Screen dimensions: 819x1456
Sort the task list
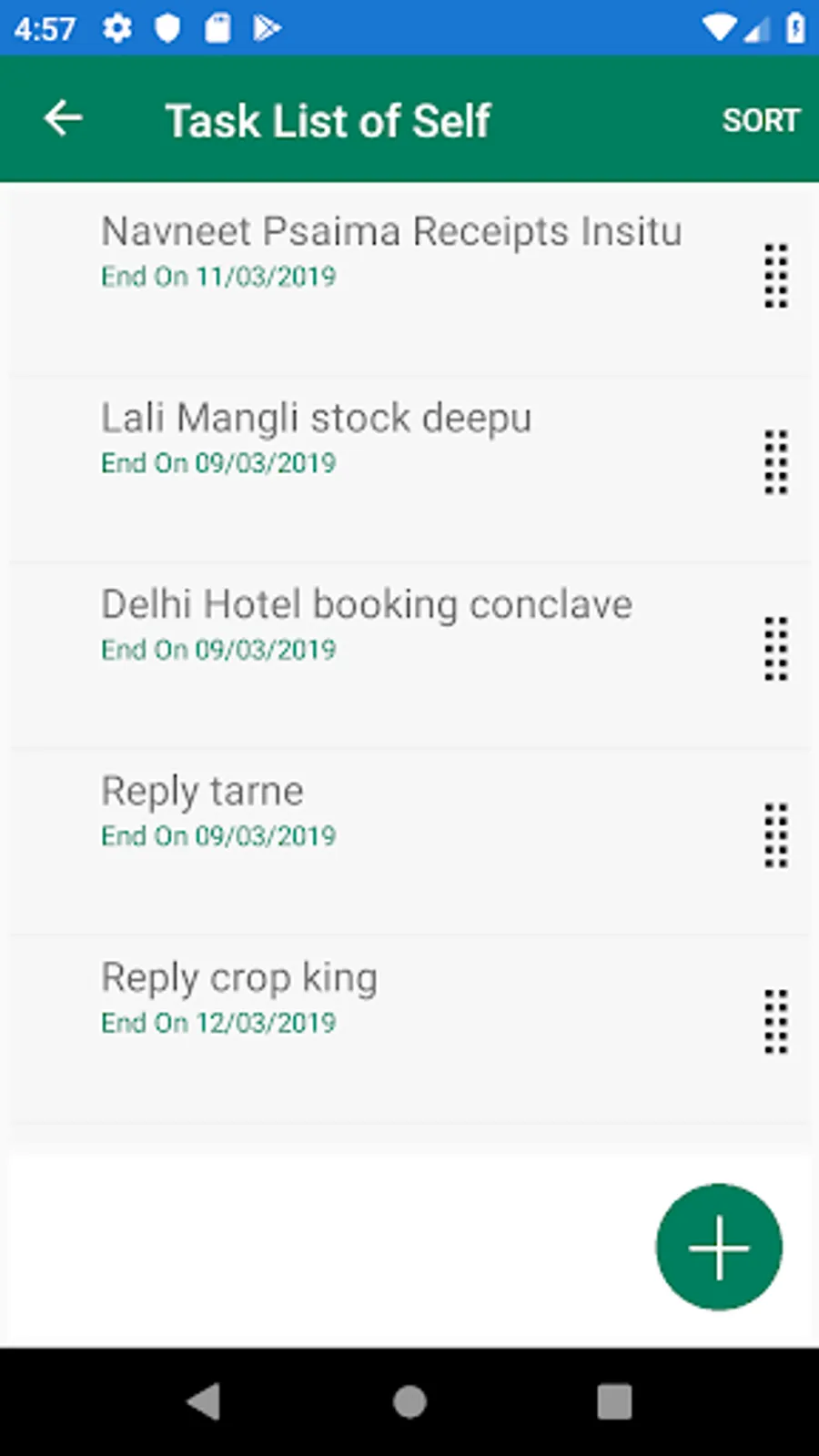(760, 120)
